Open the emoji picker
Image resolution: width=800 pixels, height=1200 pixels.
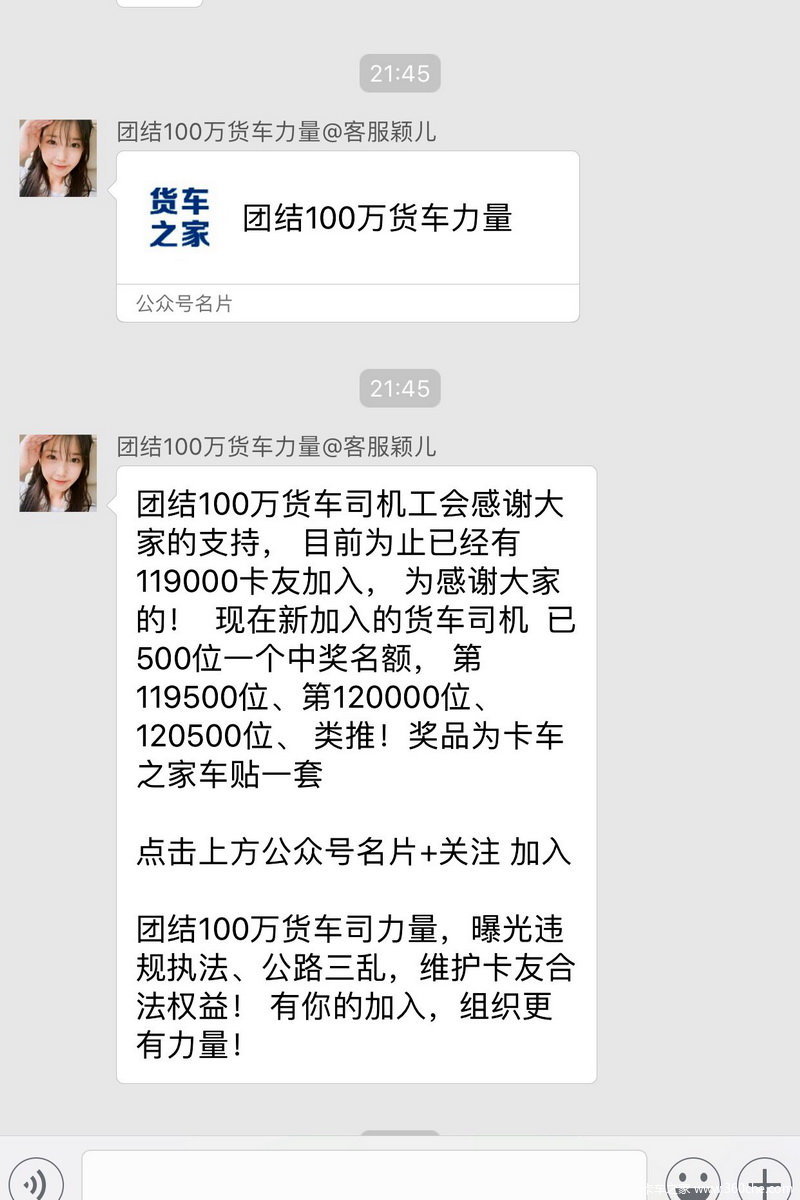pos(693,1183)
